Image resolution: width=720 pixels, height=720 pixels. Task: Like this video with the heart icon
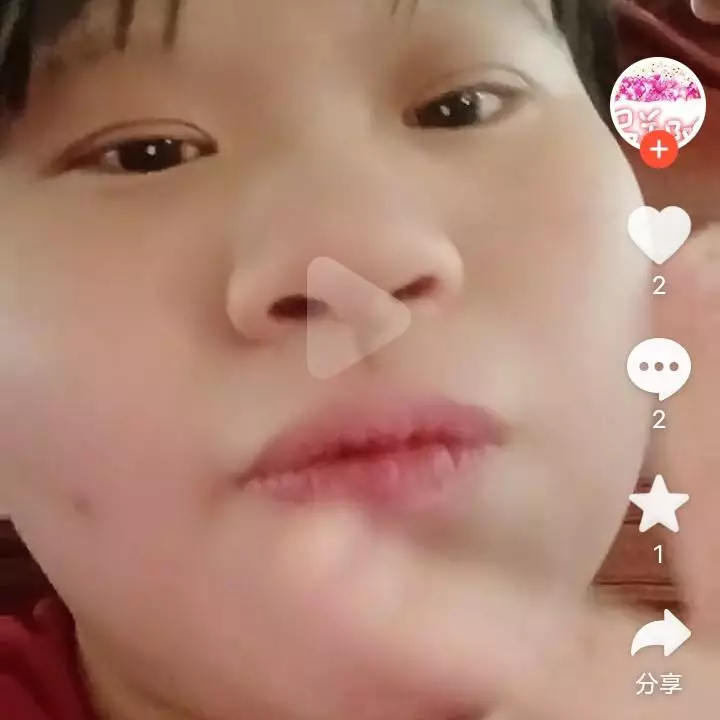[658, 235]
